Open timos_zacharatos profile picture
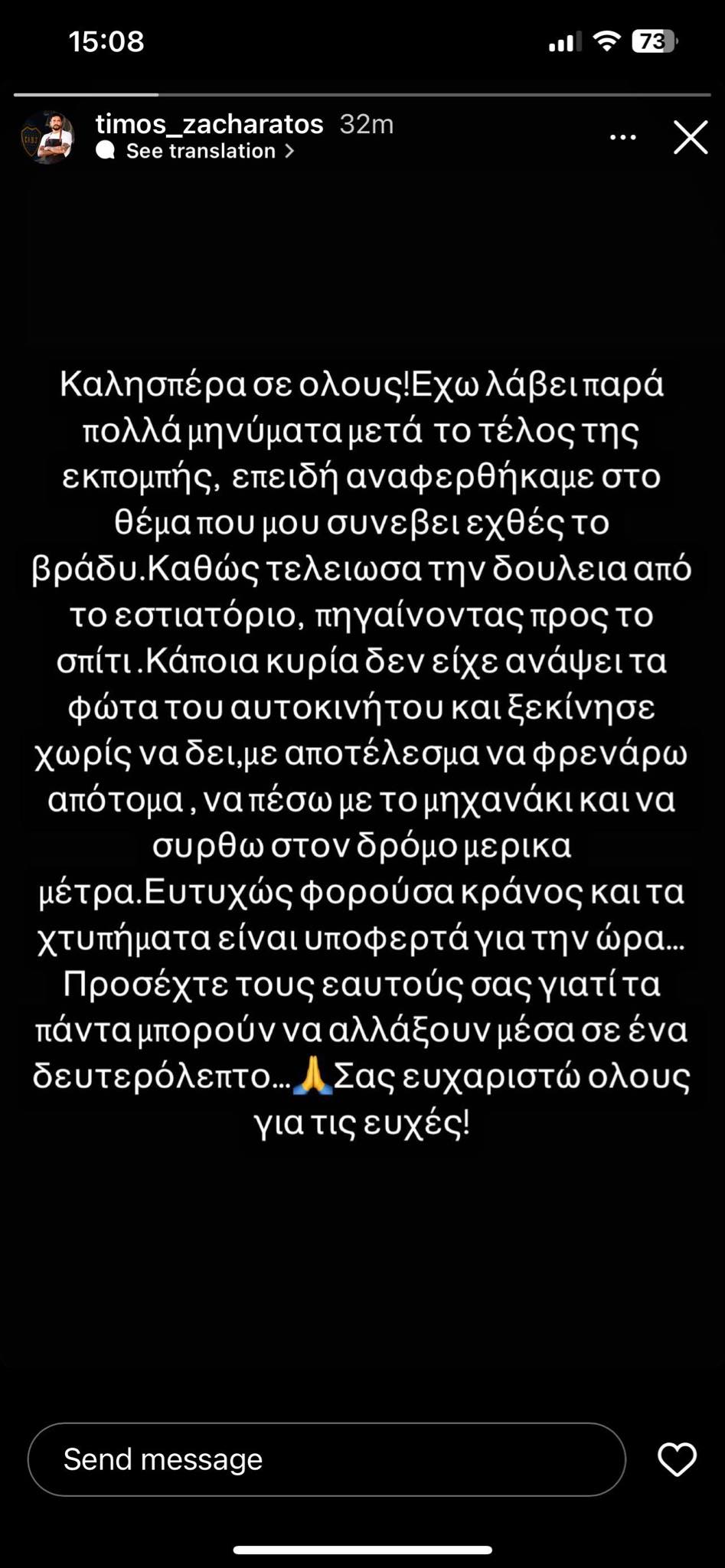725x1568 pixels. (47, 137)
